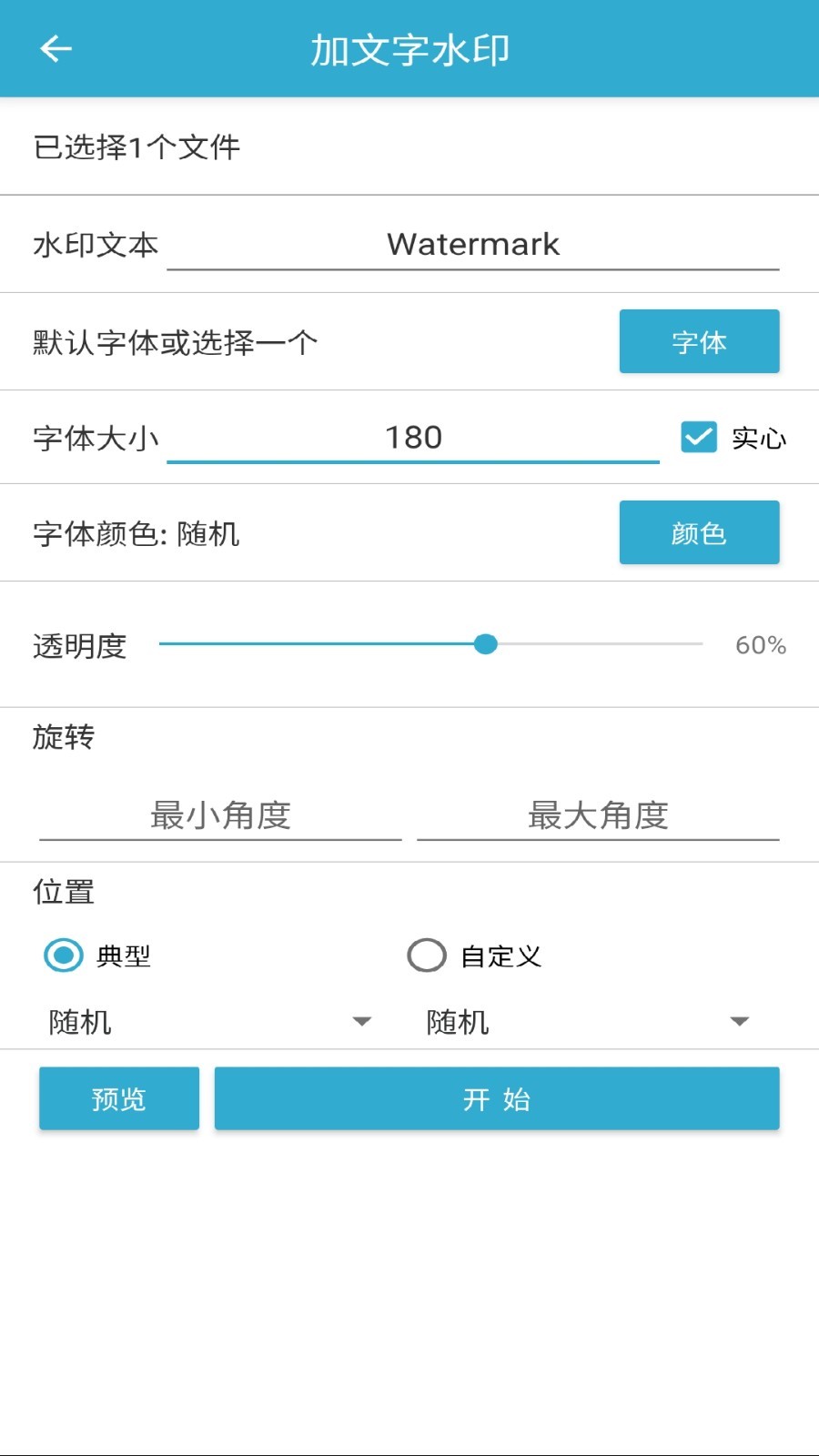Expand the right dropdown via its arrow

740,1021
